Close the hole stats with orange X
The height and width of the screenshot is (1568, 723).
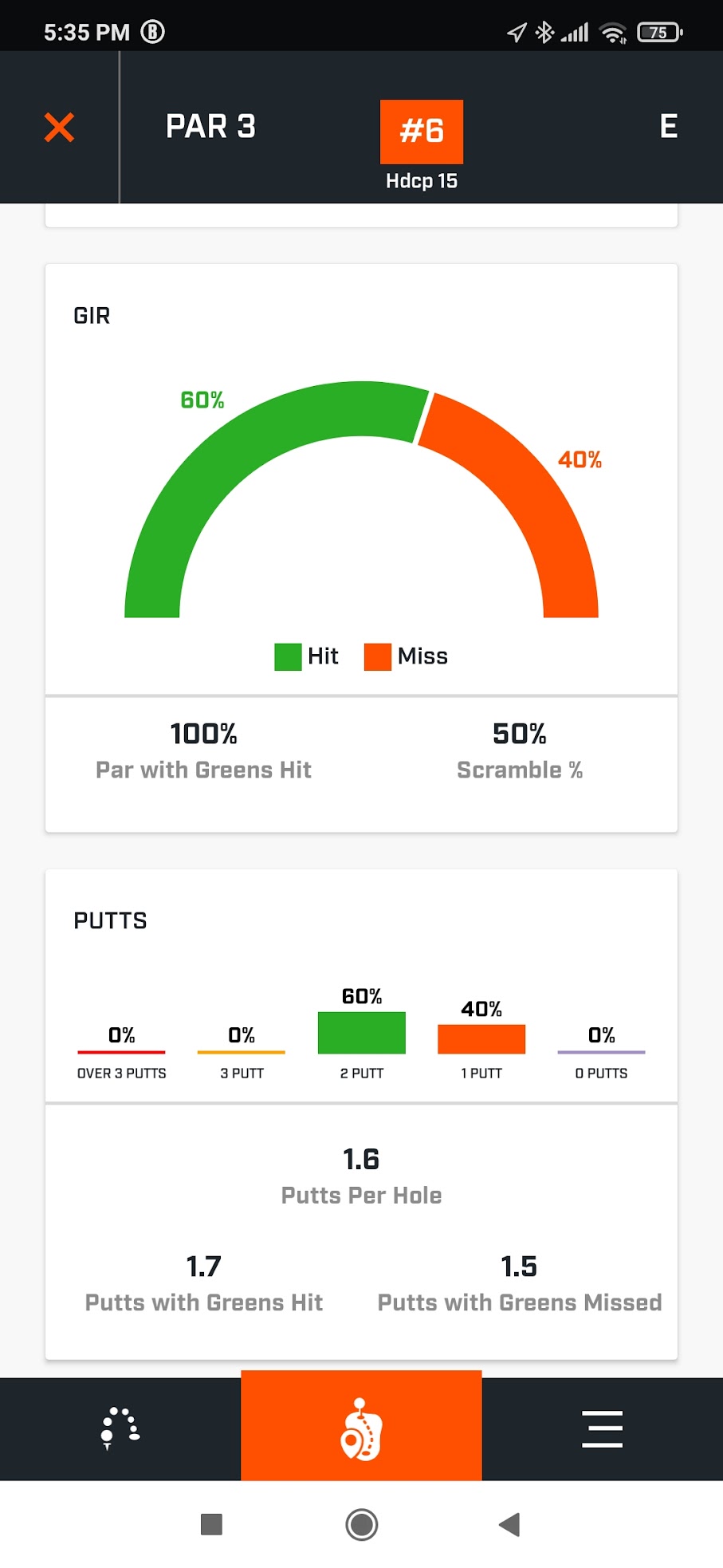[x=59, y=128]
